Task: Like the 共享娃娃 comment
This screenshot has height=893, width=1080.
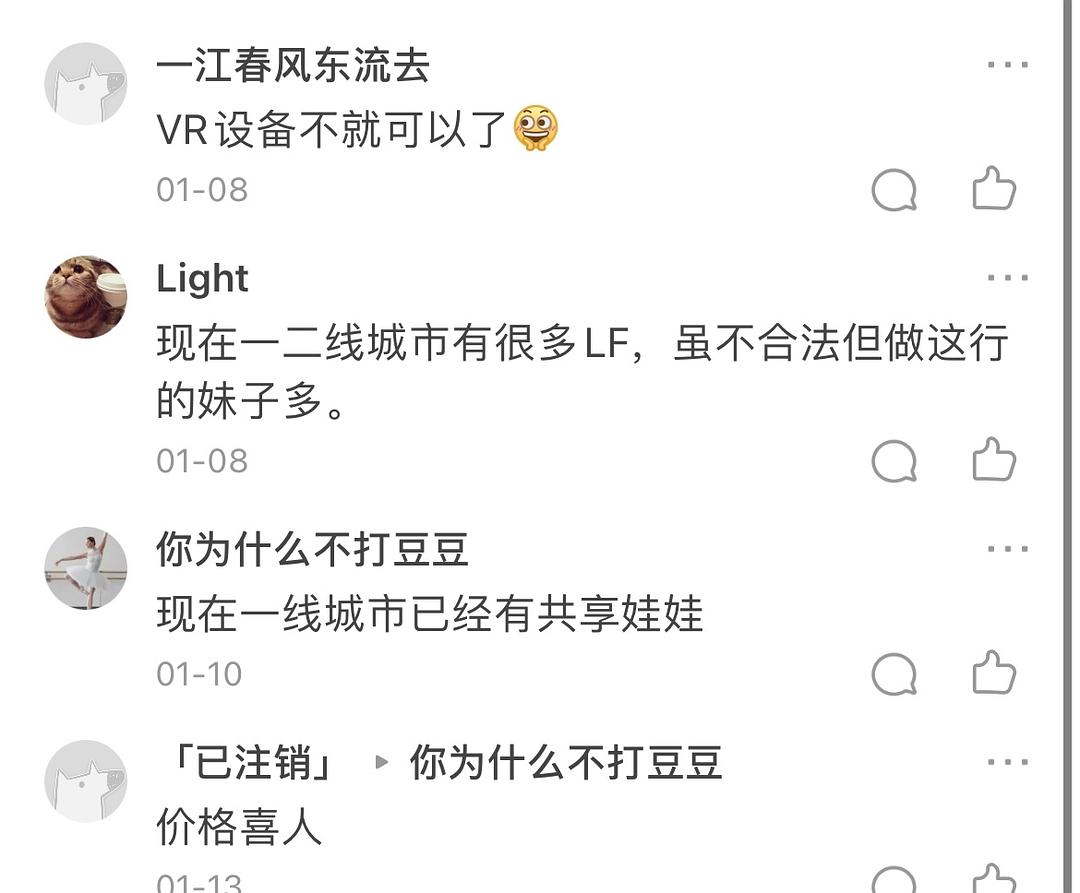Action: click(994, 672)
